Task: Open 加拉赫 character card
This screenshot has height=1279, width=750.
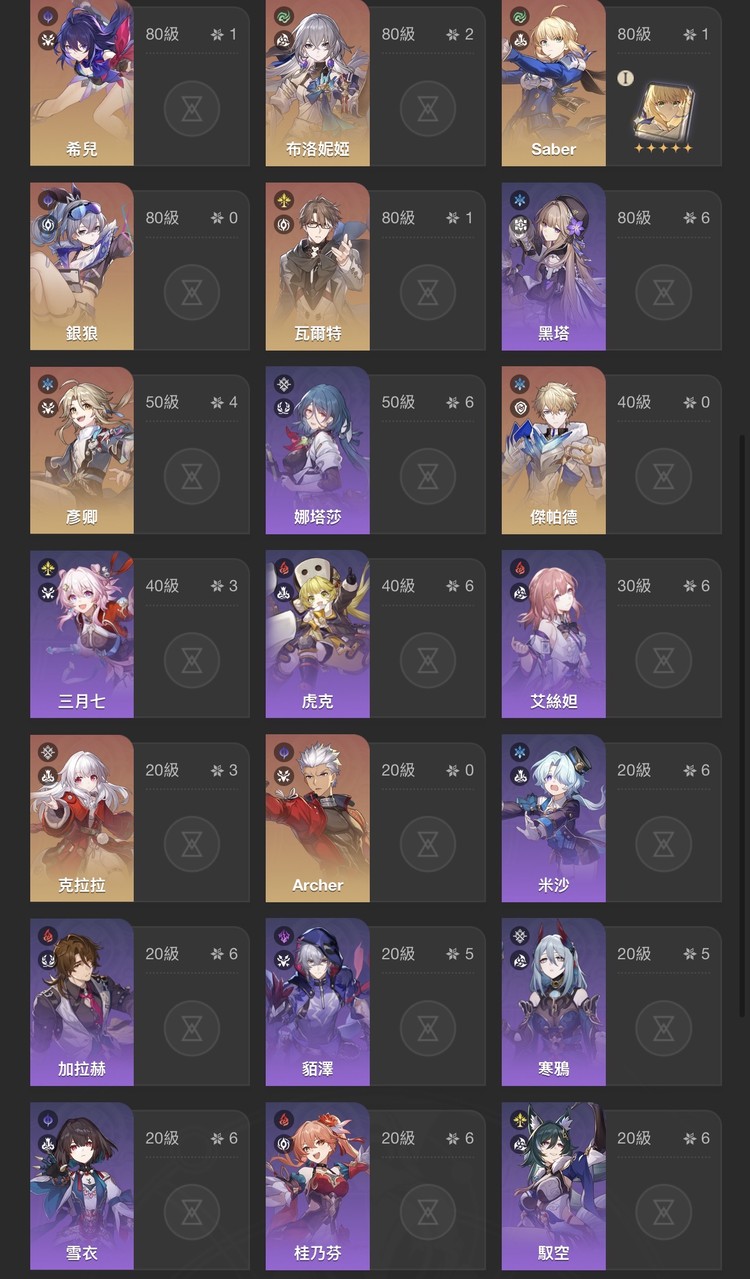Action: coord(82,1001)
